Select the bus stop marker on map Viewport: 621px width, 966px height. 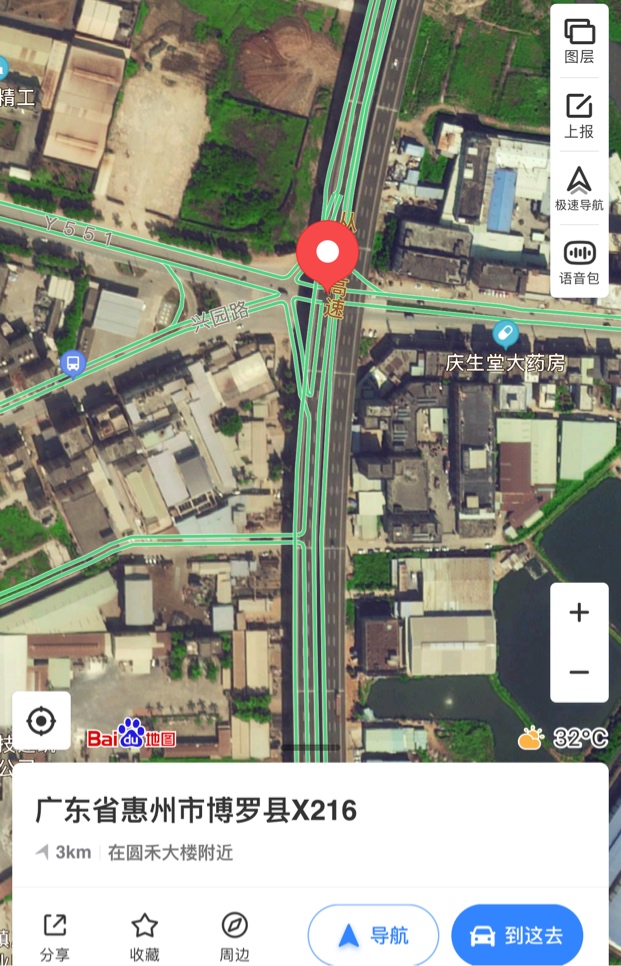72,362
